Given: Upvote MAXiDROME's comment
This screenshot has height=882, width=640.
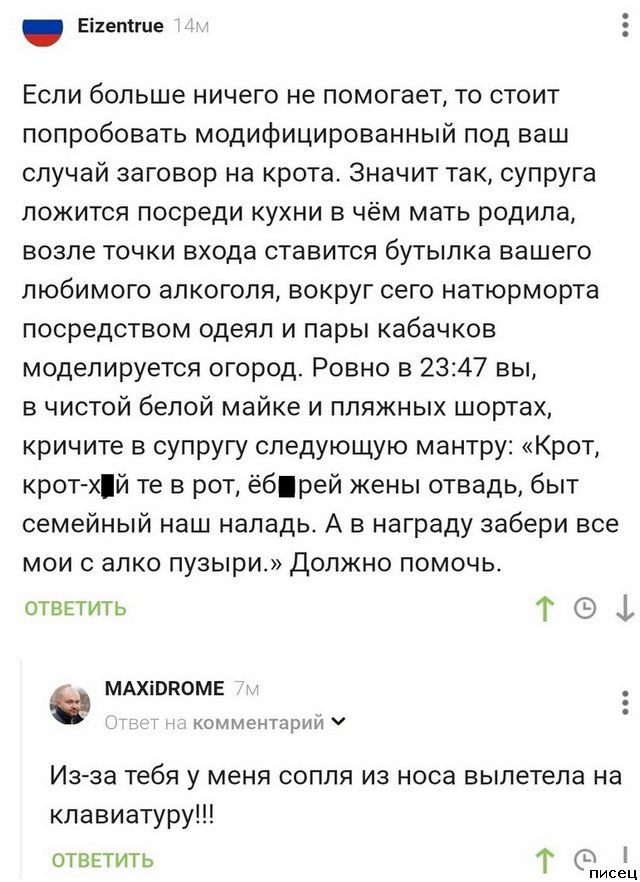Looking at the screenshot, I should 545,859.
